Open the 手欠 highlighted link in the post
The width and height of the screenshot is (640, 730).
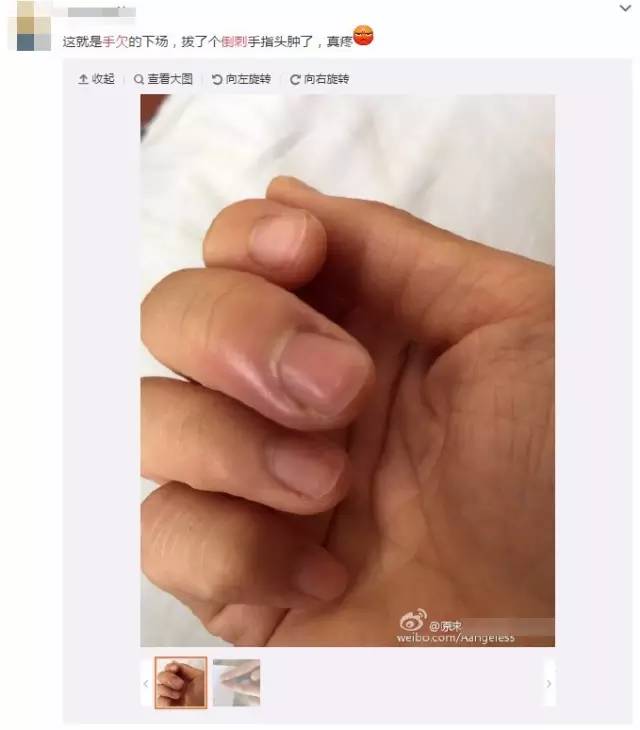pyautogui.click(x=115, y=42)
